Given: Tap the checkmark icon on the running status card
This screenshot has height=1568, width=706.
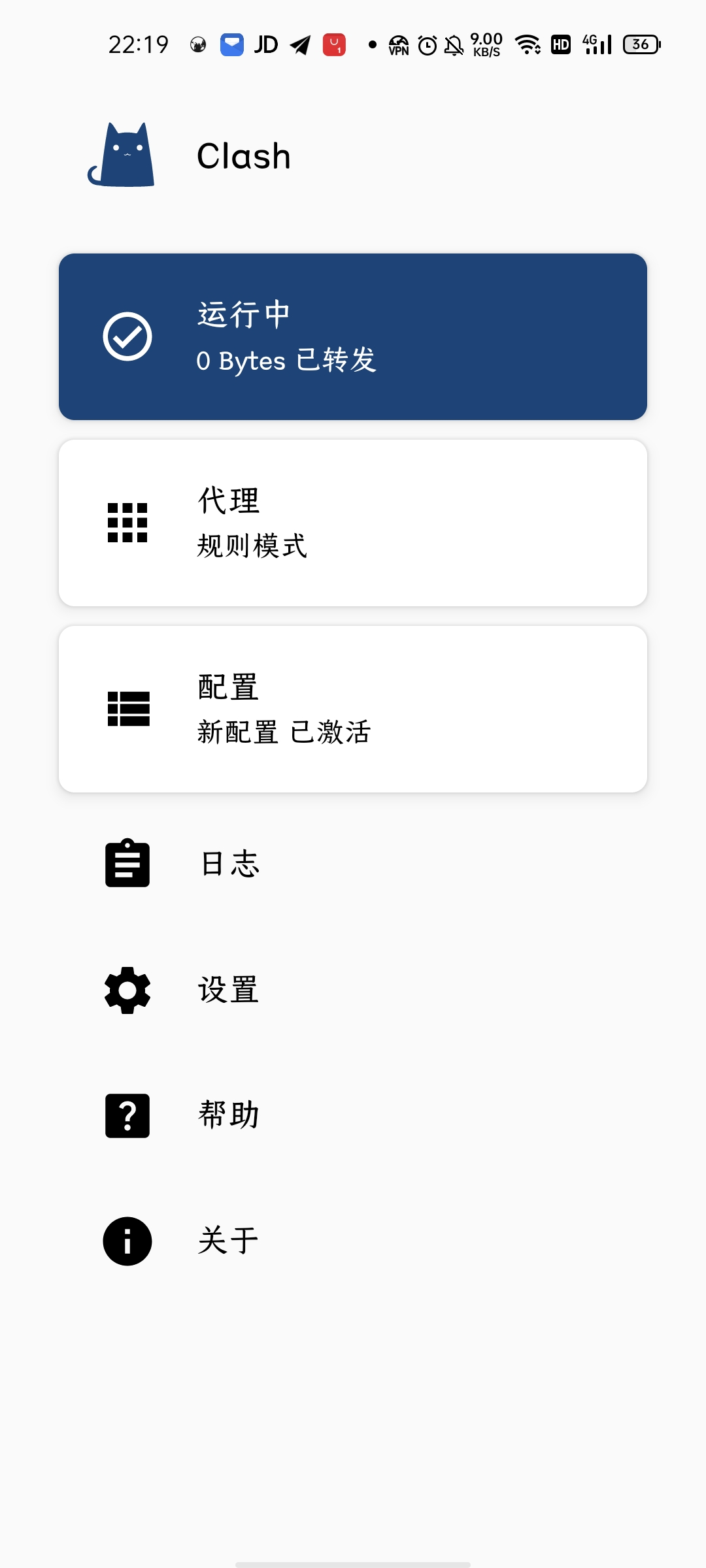Looking at the screenshot, I should [127, 336].
